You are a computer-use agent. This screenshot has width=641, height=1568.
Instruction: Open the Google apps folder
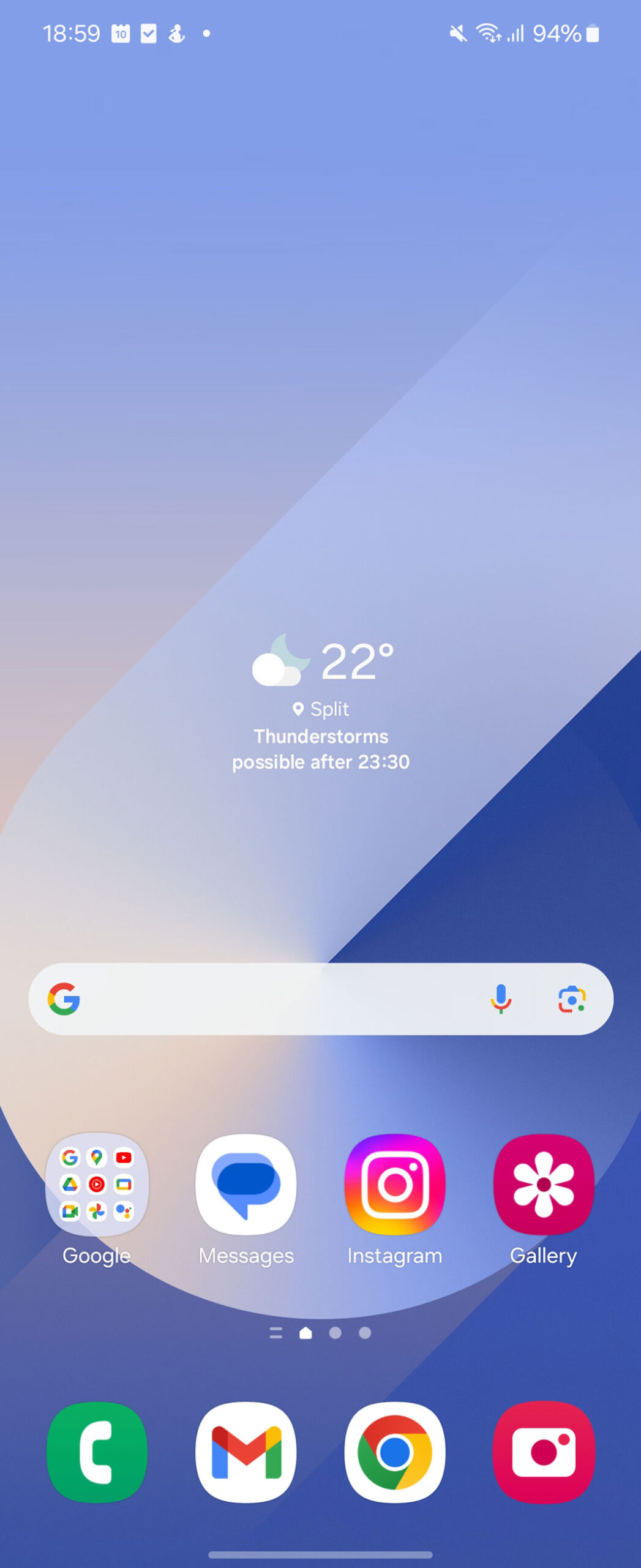coord(97,1185)
